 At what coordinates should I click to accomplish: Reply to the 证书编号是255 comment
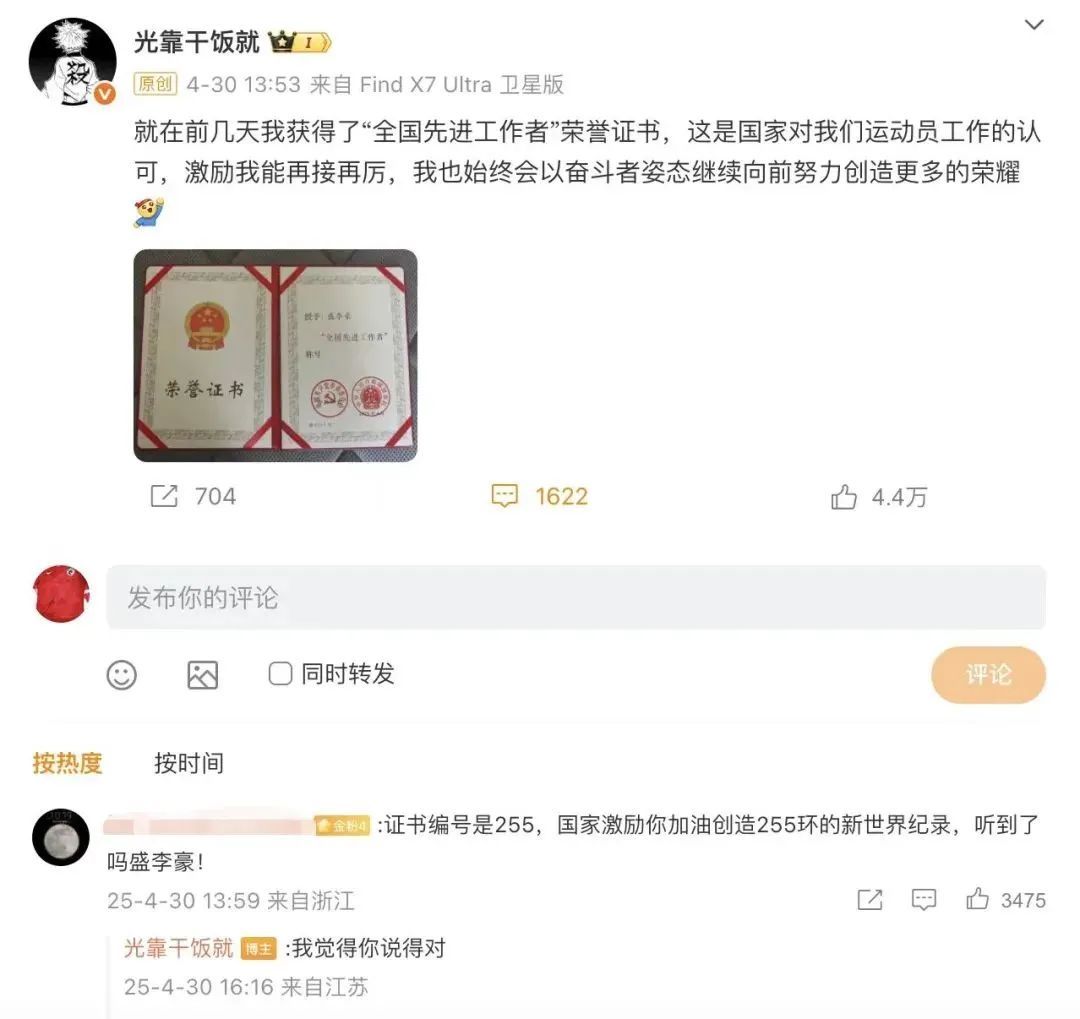point(923,900)
